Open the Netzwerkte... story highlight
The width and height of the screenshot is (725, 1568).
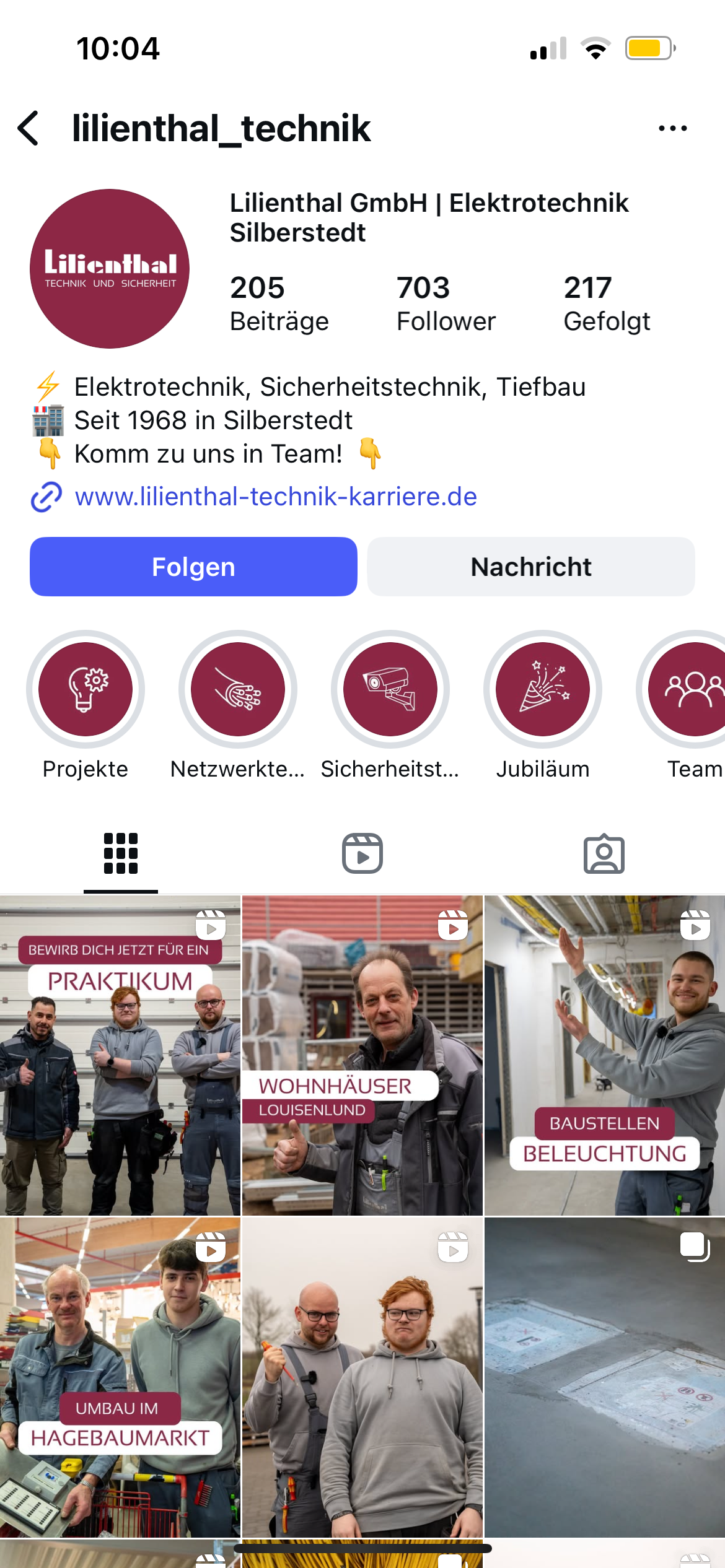click(x=238, y=689)
